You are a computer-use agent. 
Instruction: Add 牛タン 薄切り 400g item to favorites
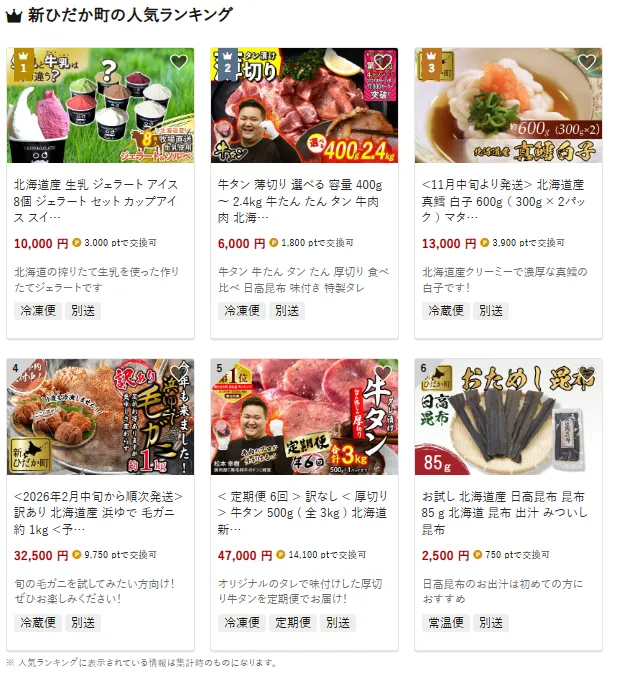[x=383, y=62]
